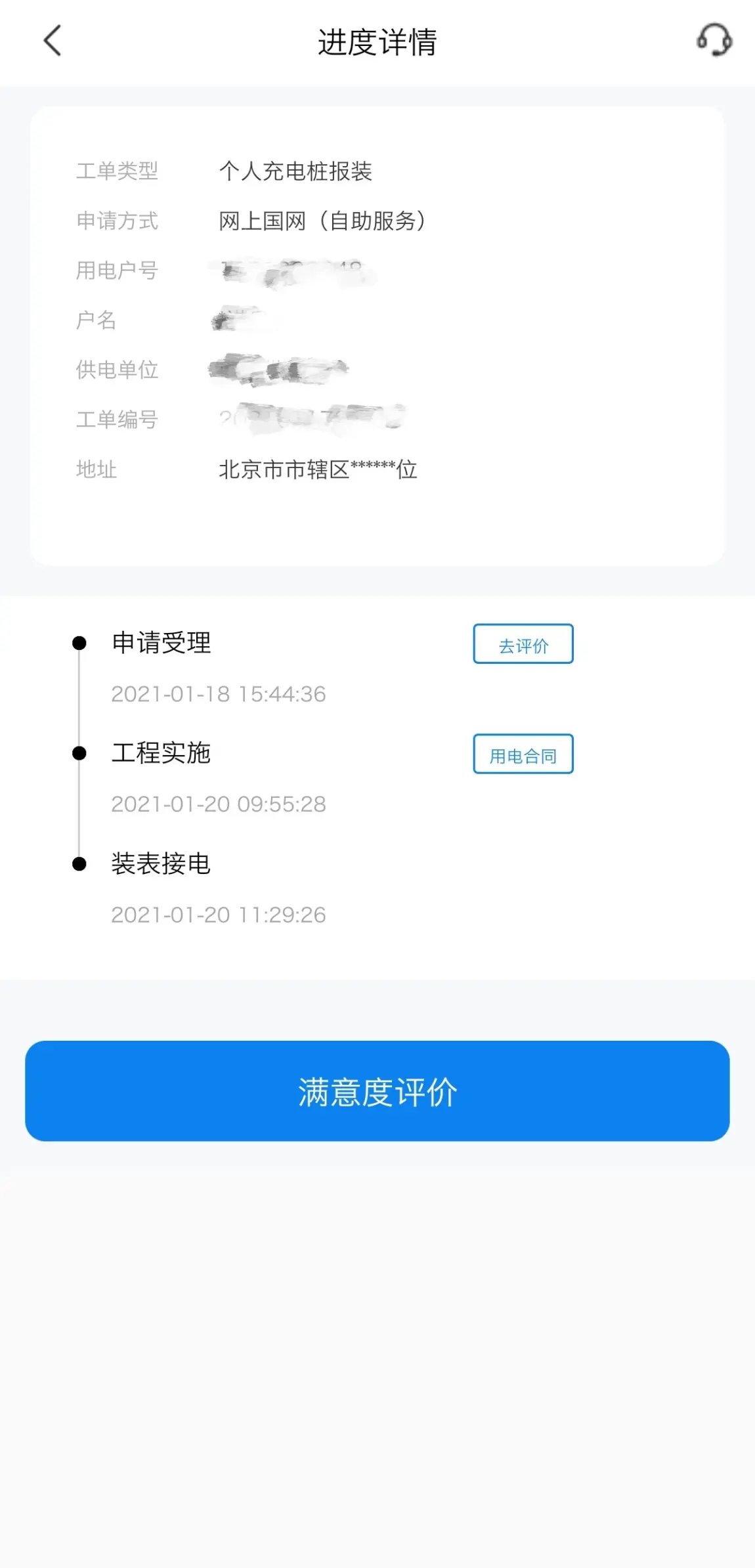Tap 去评价 next to 申请受理
The width and height of the screenshot is (755, 1568).
coord(523,644)
